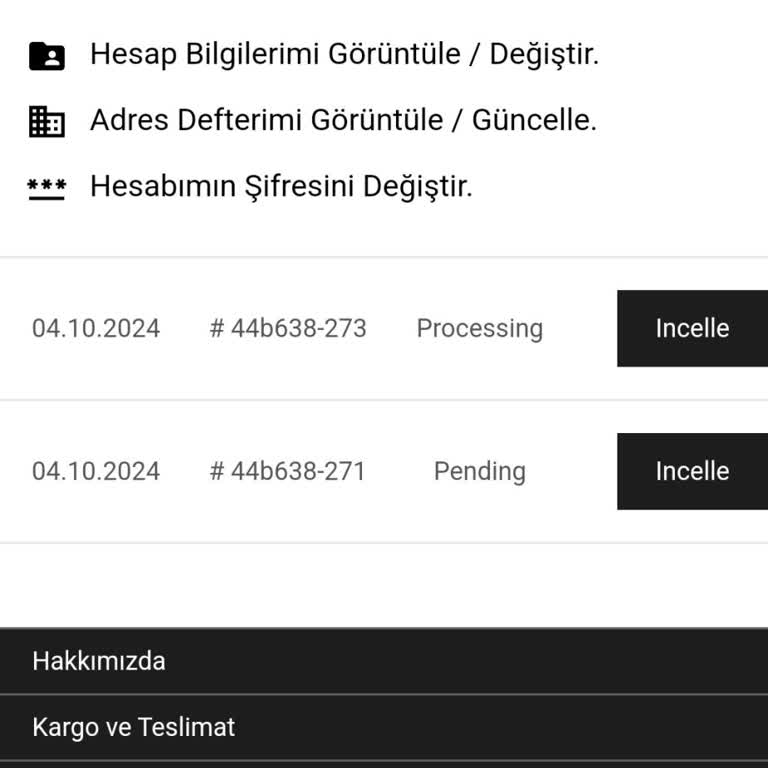768x768 pixels.
Task: Tap Incelle for order 44b638-271
Action: (692, 472)
